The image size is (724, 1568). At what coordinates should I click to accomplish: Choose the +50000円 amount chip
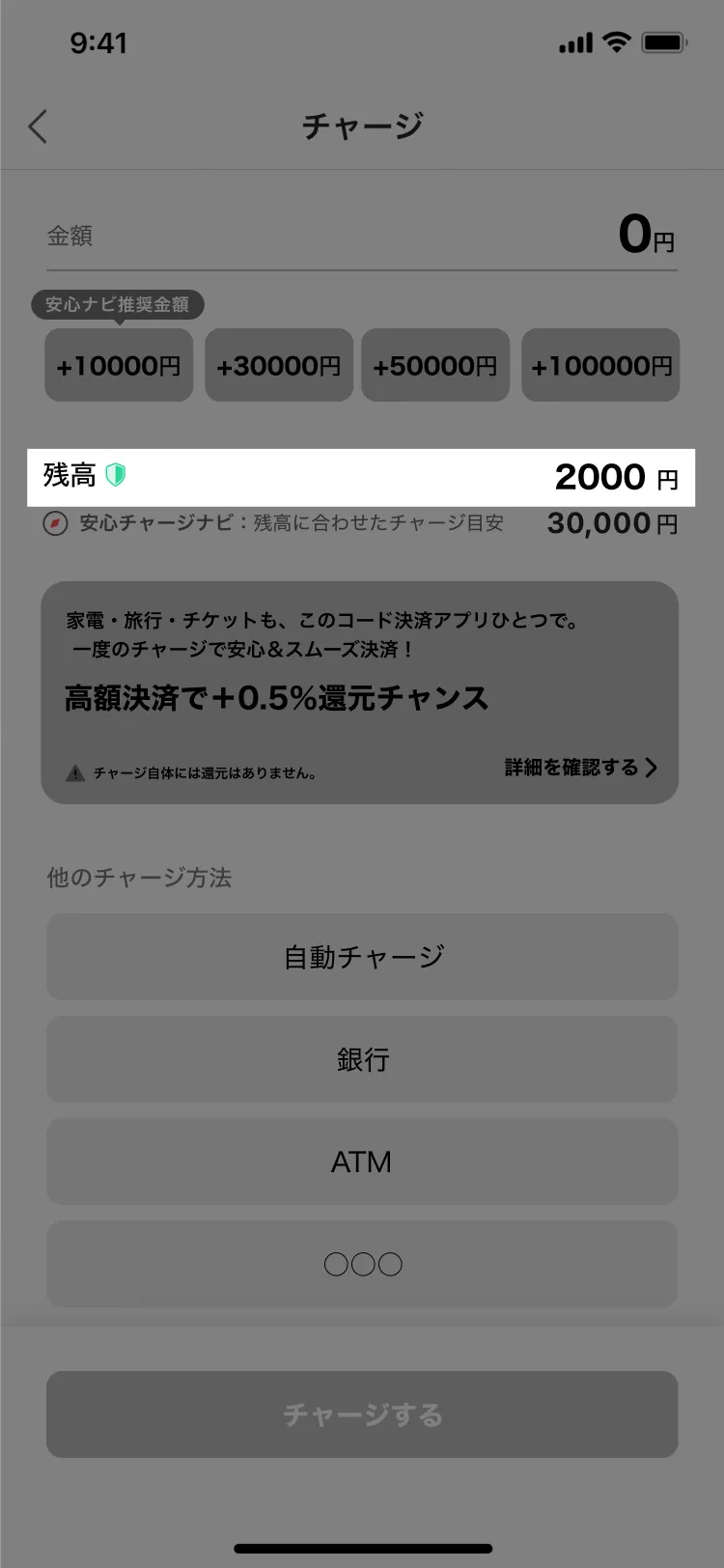435,365
